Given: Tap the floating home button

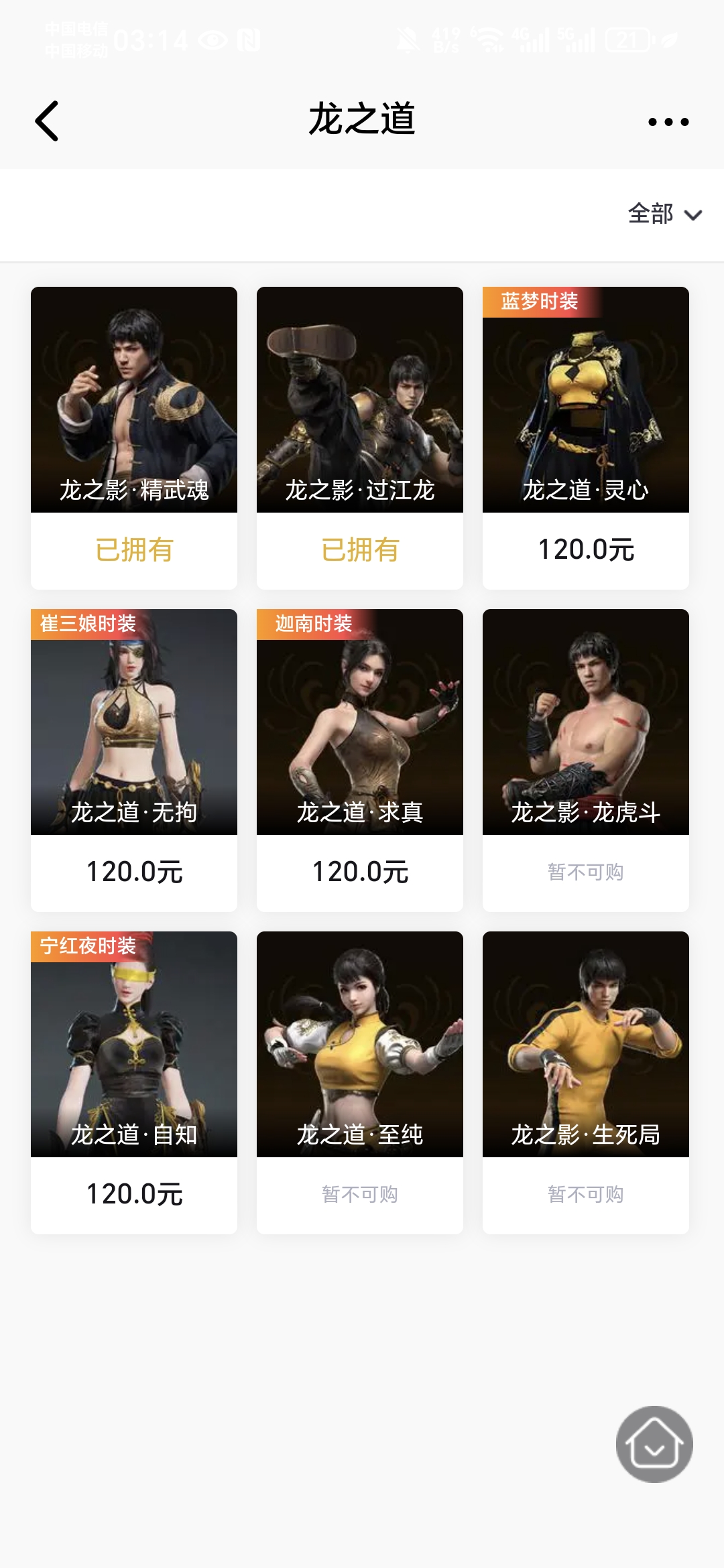Looking at the screenshot, I should point(654,1444).
